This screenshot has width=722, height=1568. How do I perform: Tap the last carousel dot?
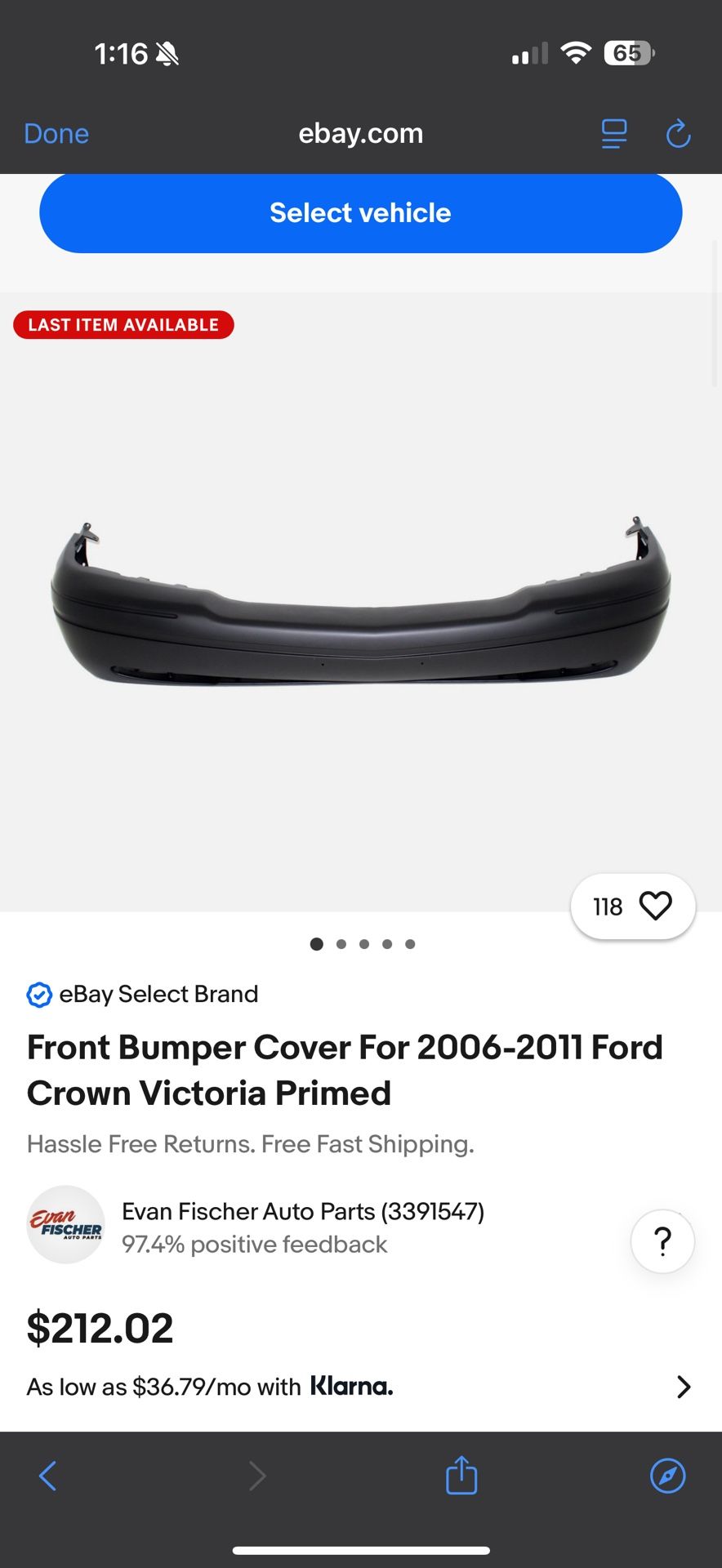click(410, 944)
